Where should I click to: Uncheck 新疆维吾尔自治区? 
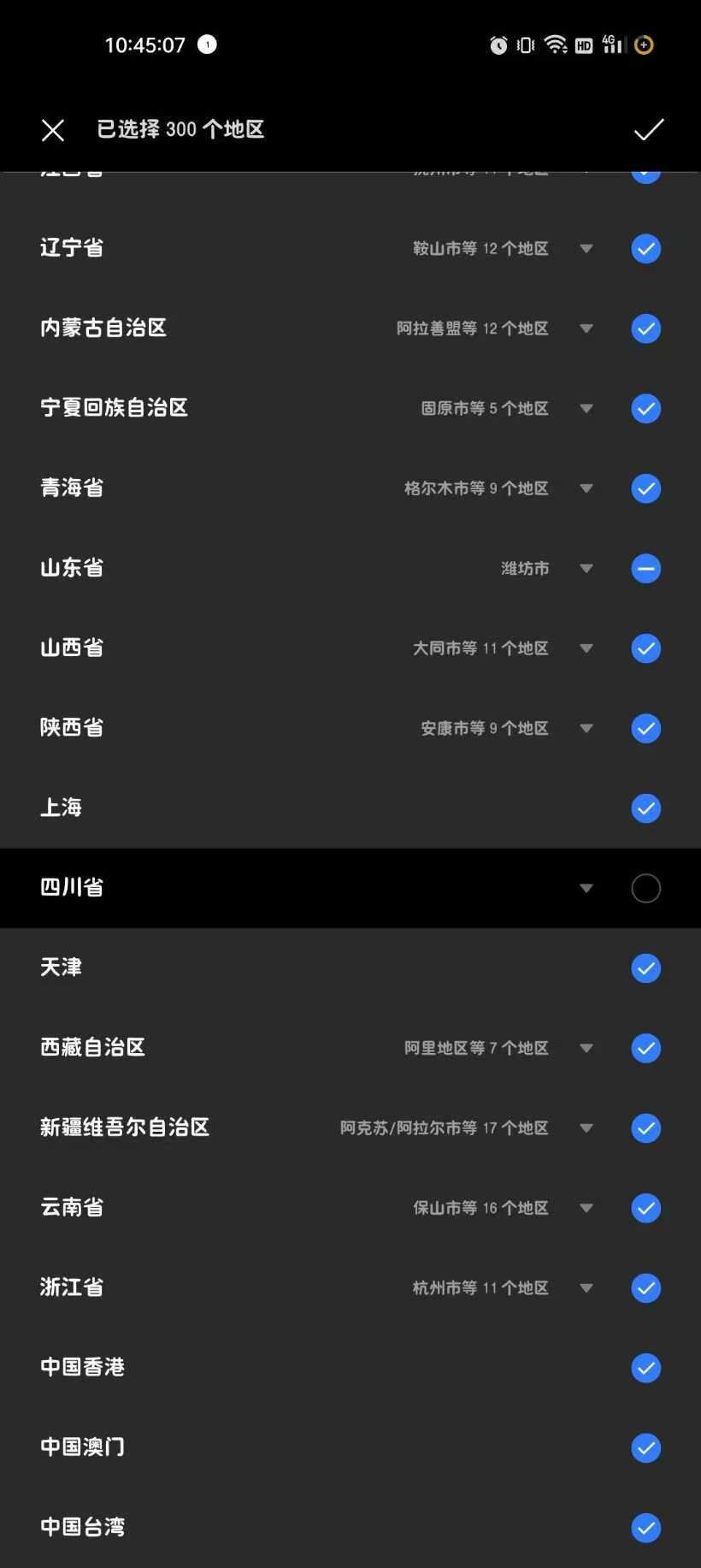click(x=645, y=1128)
